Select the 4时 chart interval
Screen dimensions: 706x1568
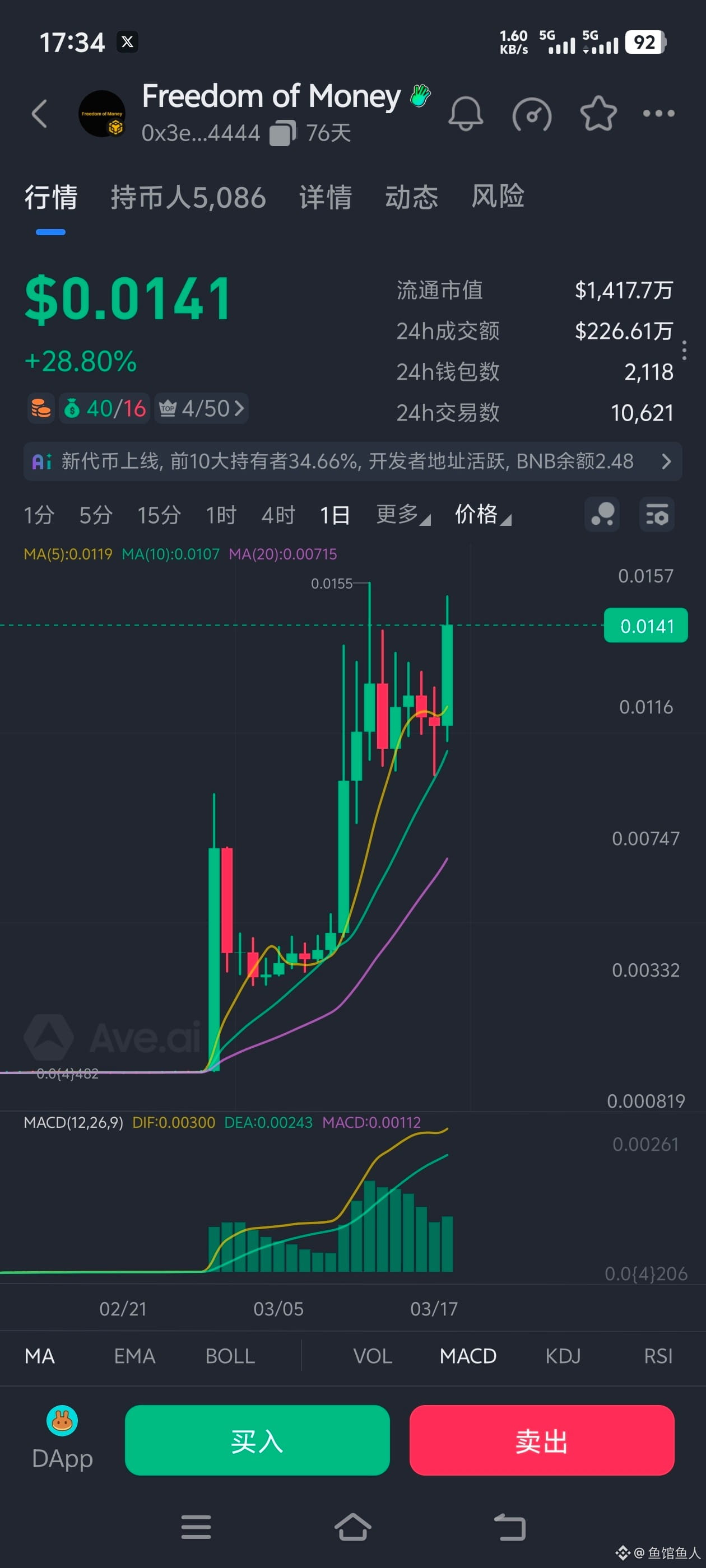(x=278, y=515)
